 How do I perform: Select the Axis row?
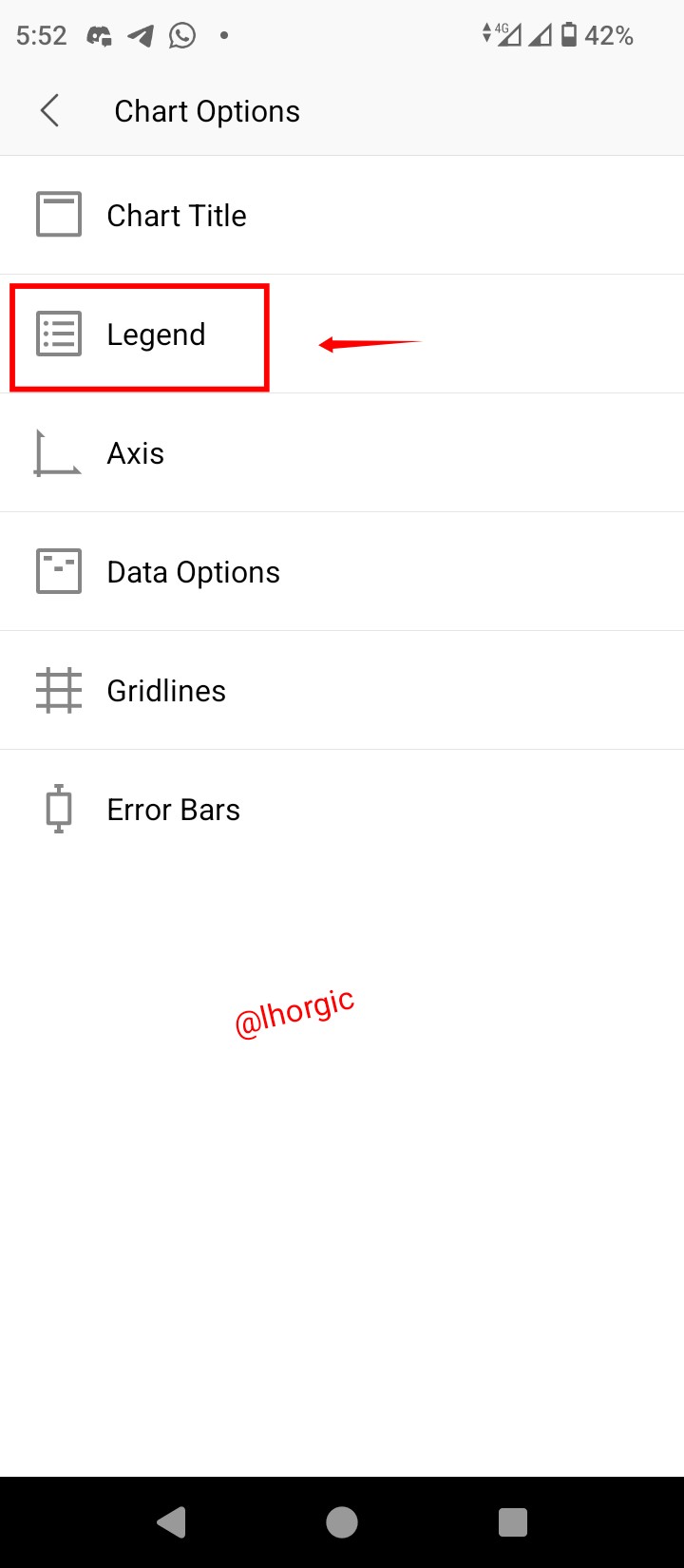click(x=136, y=453)
